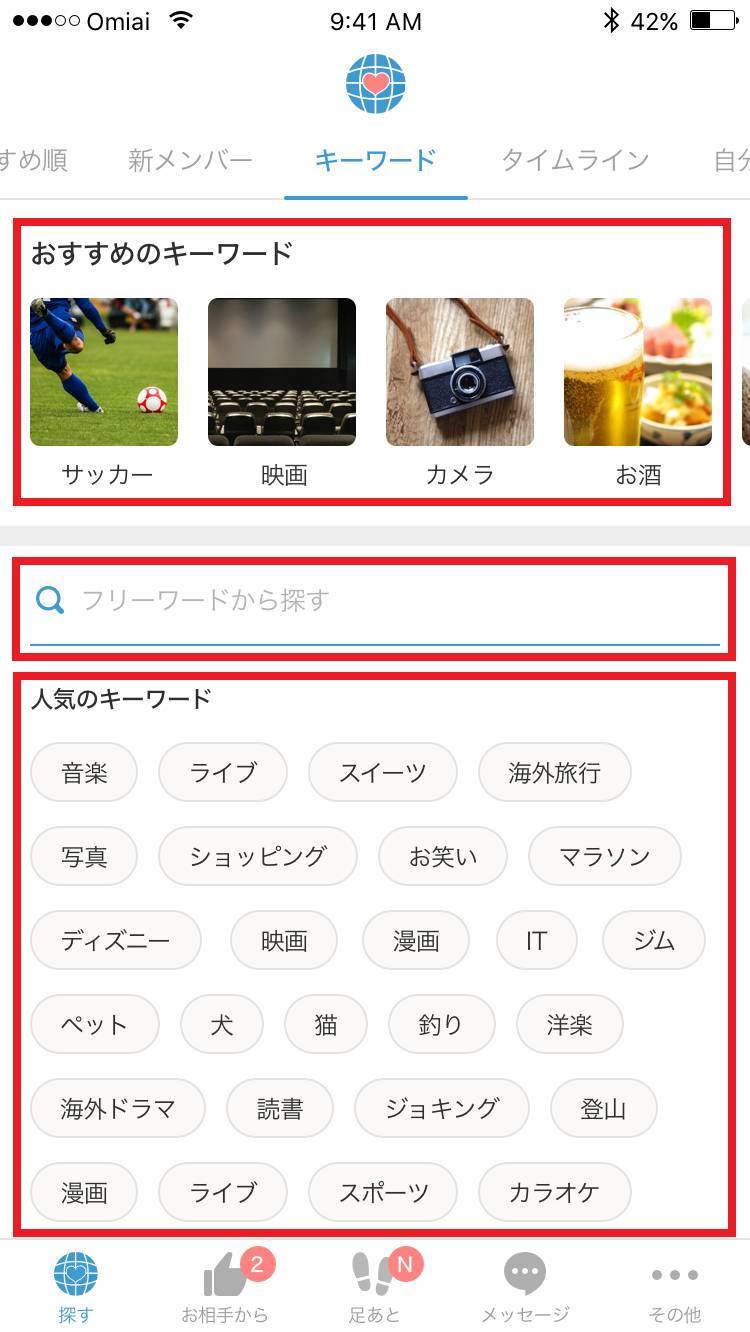750x1332 pixels.
Task: Choose the IT keyword chip
Action: pyautogui.click(x=536, y=940)
